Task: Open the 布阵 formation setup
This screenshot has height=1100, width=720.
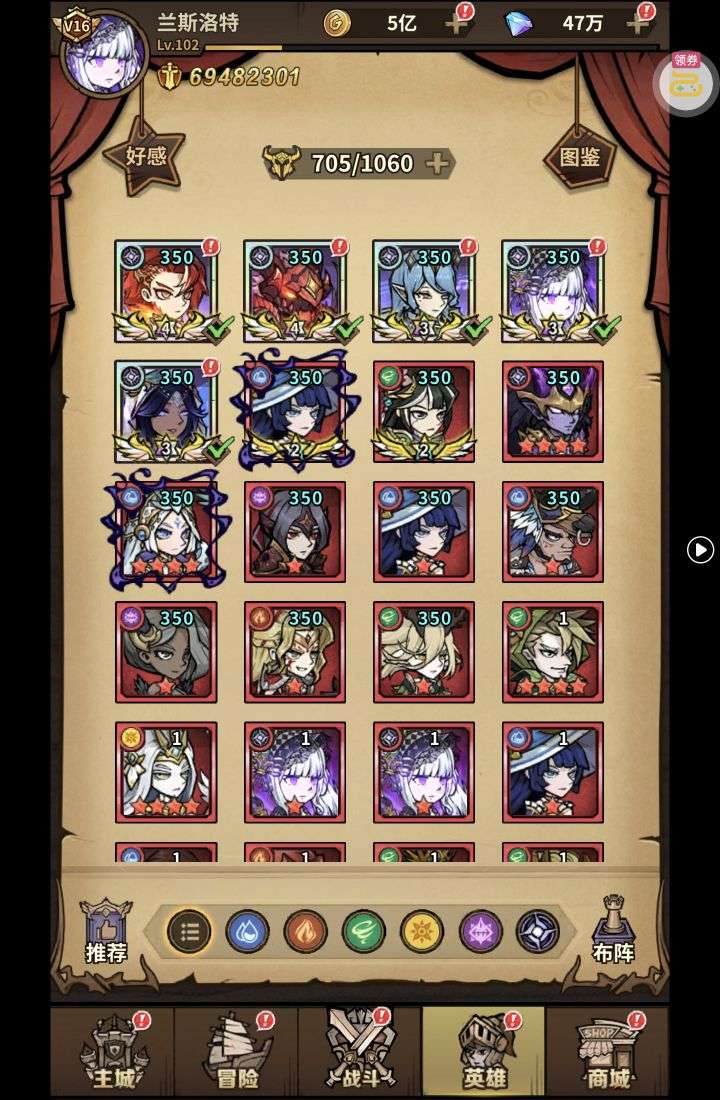Action: click(613, 930)
